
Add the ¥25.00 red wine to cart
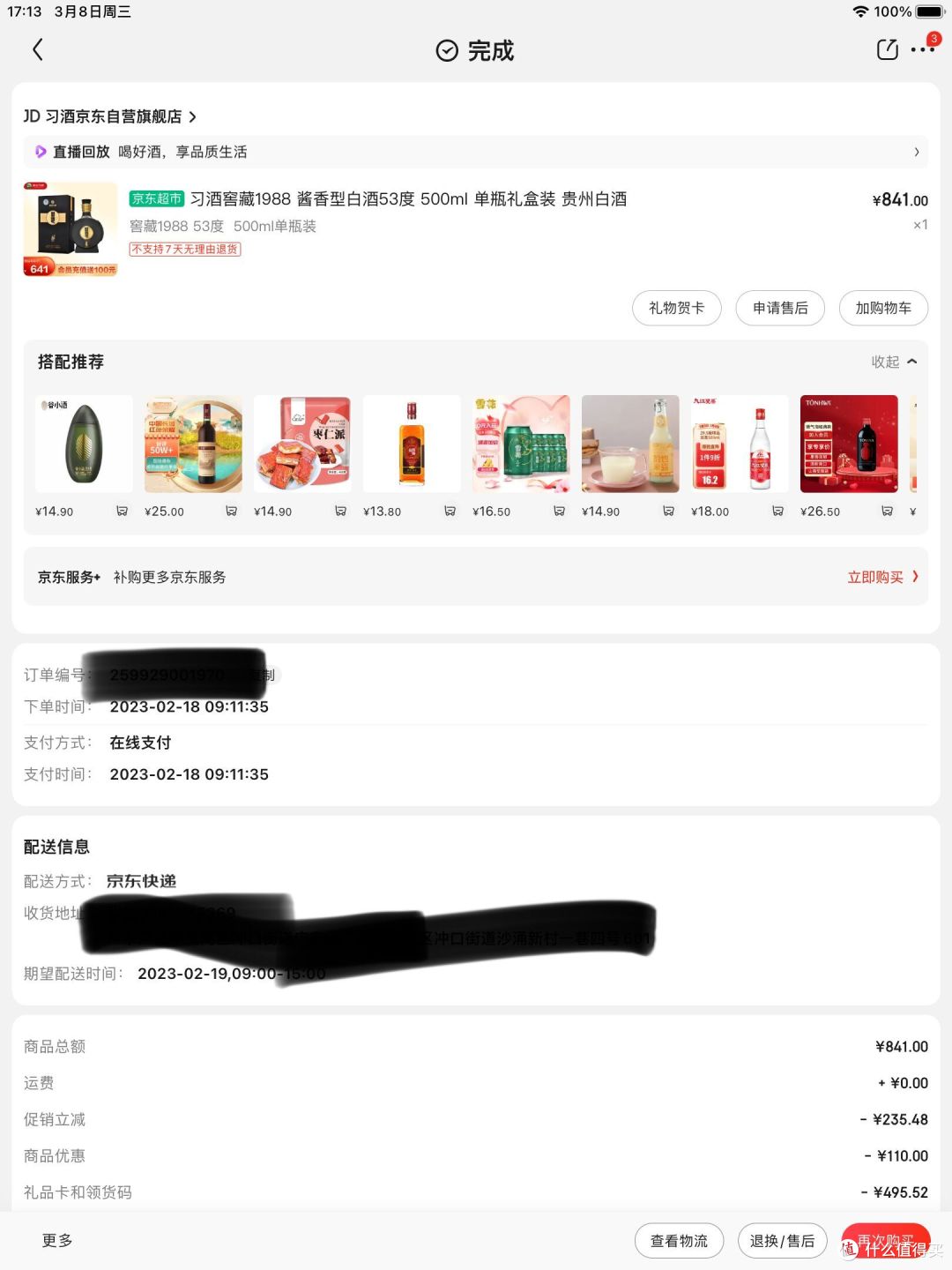click(231, 511)
